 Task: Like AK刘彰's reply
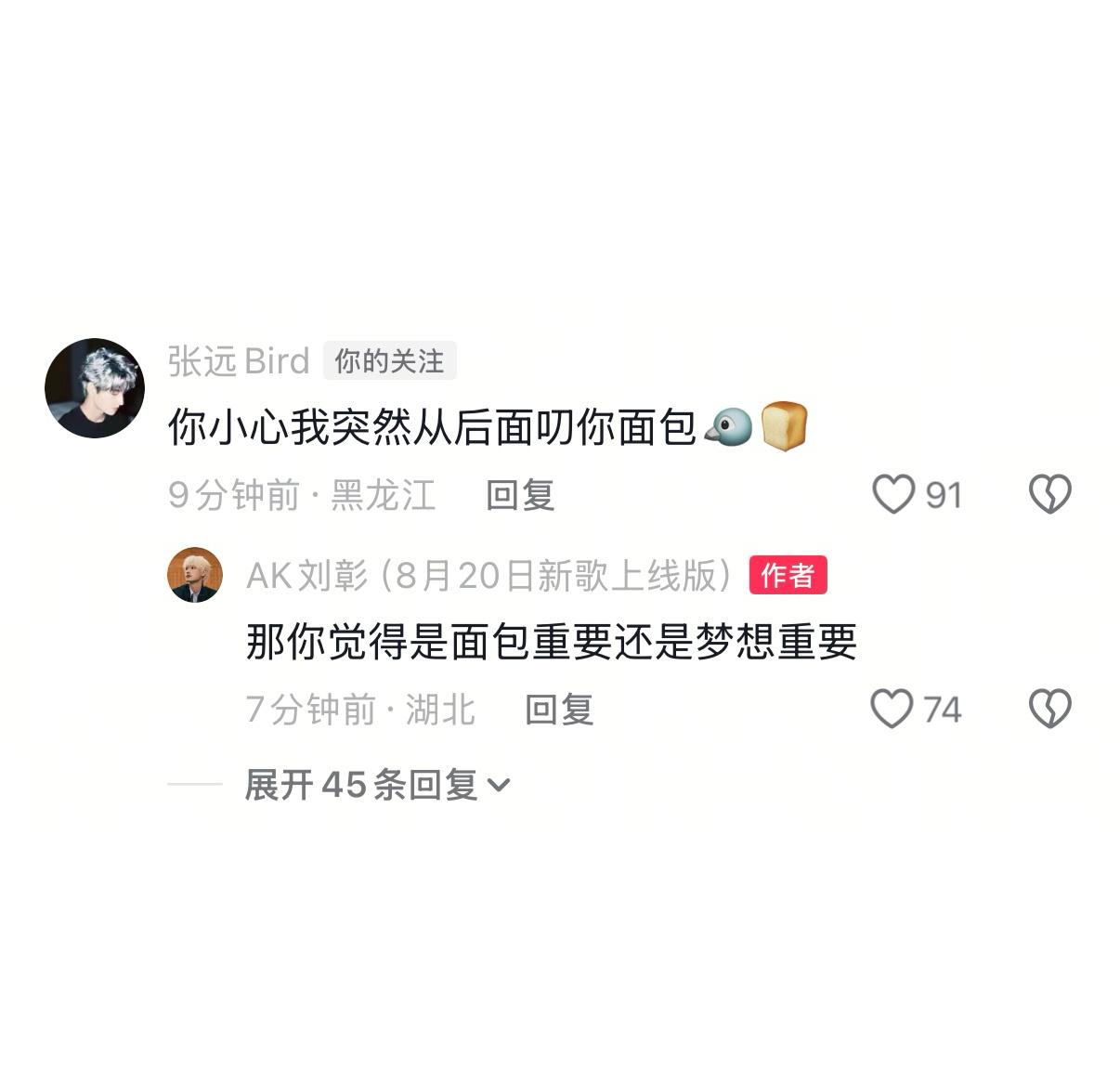892,710
